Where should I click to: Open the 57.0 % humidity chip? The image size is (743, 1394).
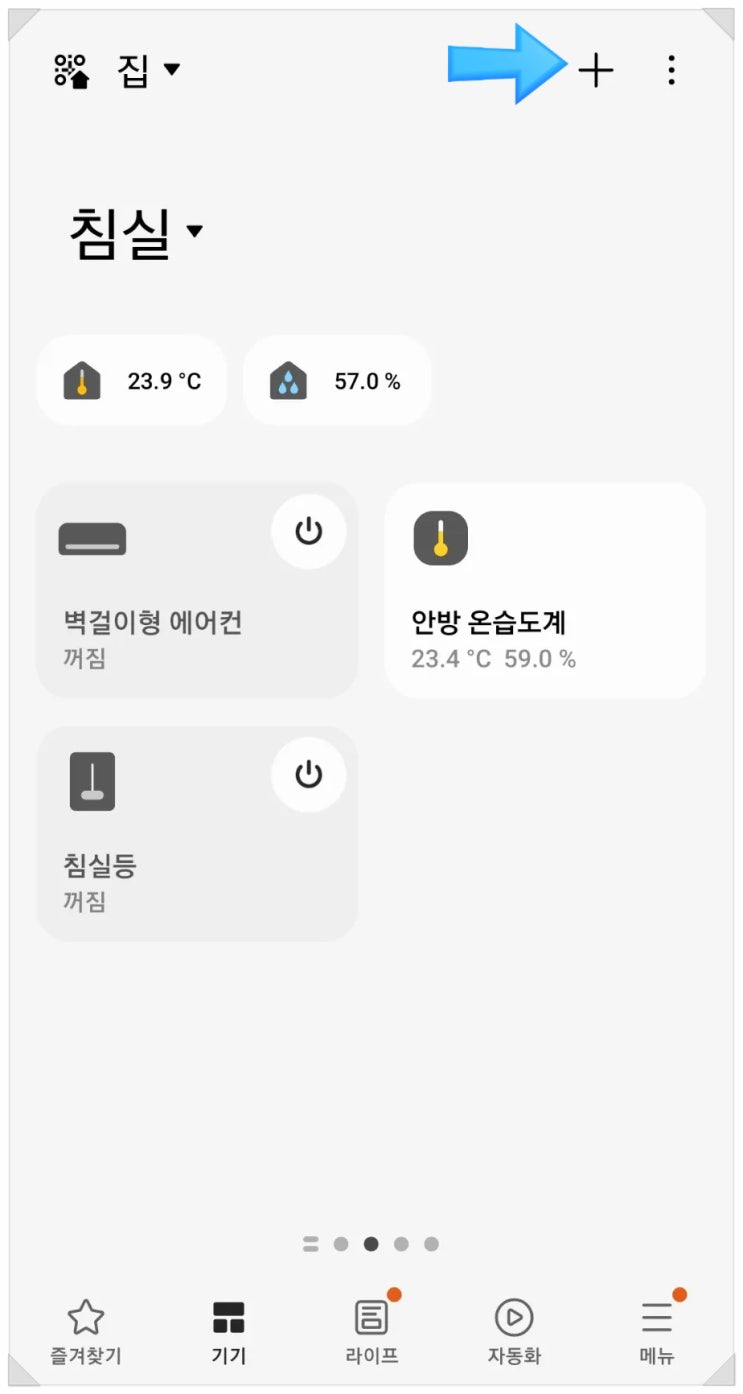[x=337, y=381]
